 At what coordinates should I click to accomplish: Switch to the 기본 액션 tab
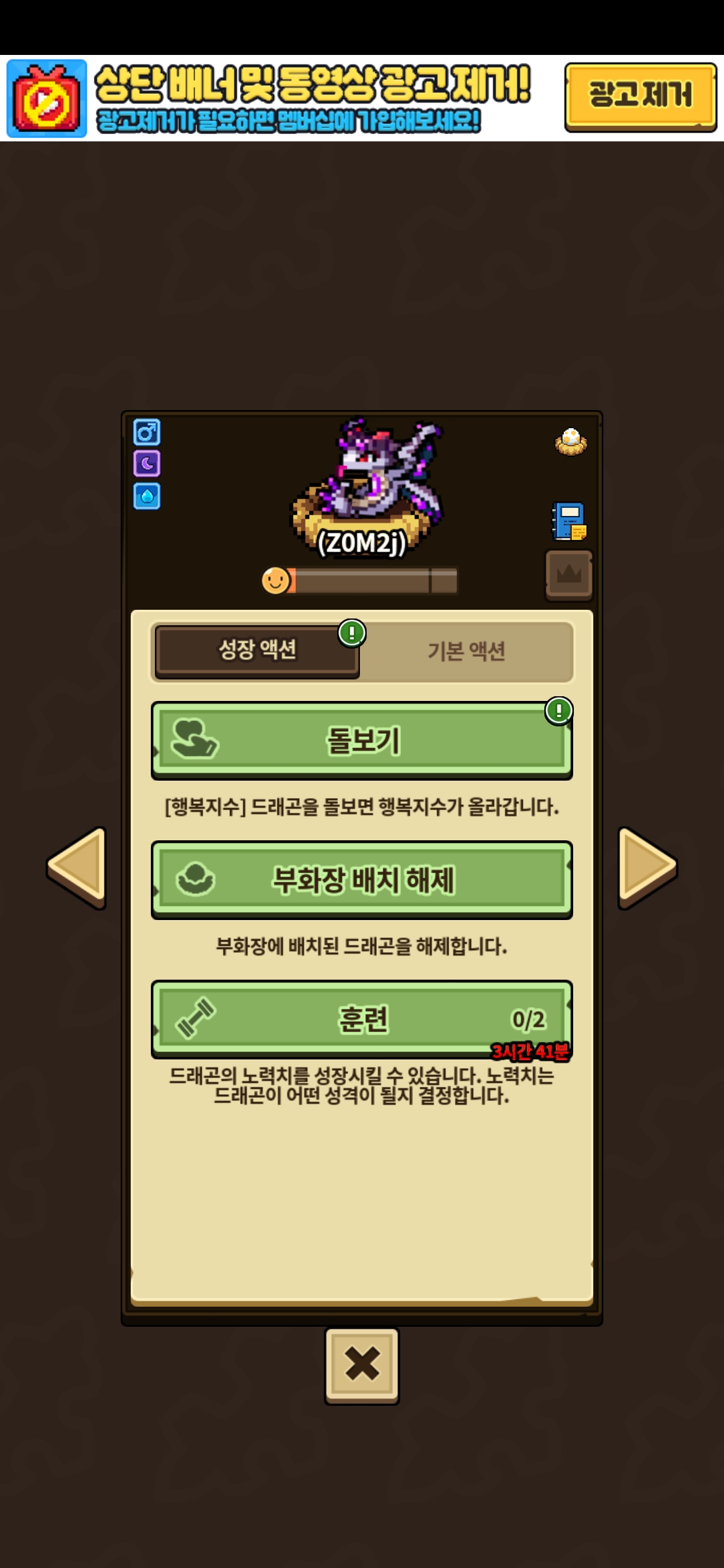467,651
